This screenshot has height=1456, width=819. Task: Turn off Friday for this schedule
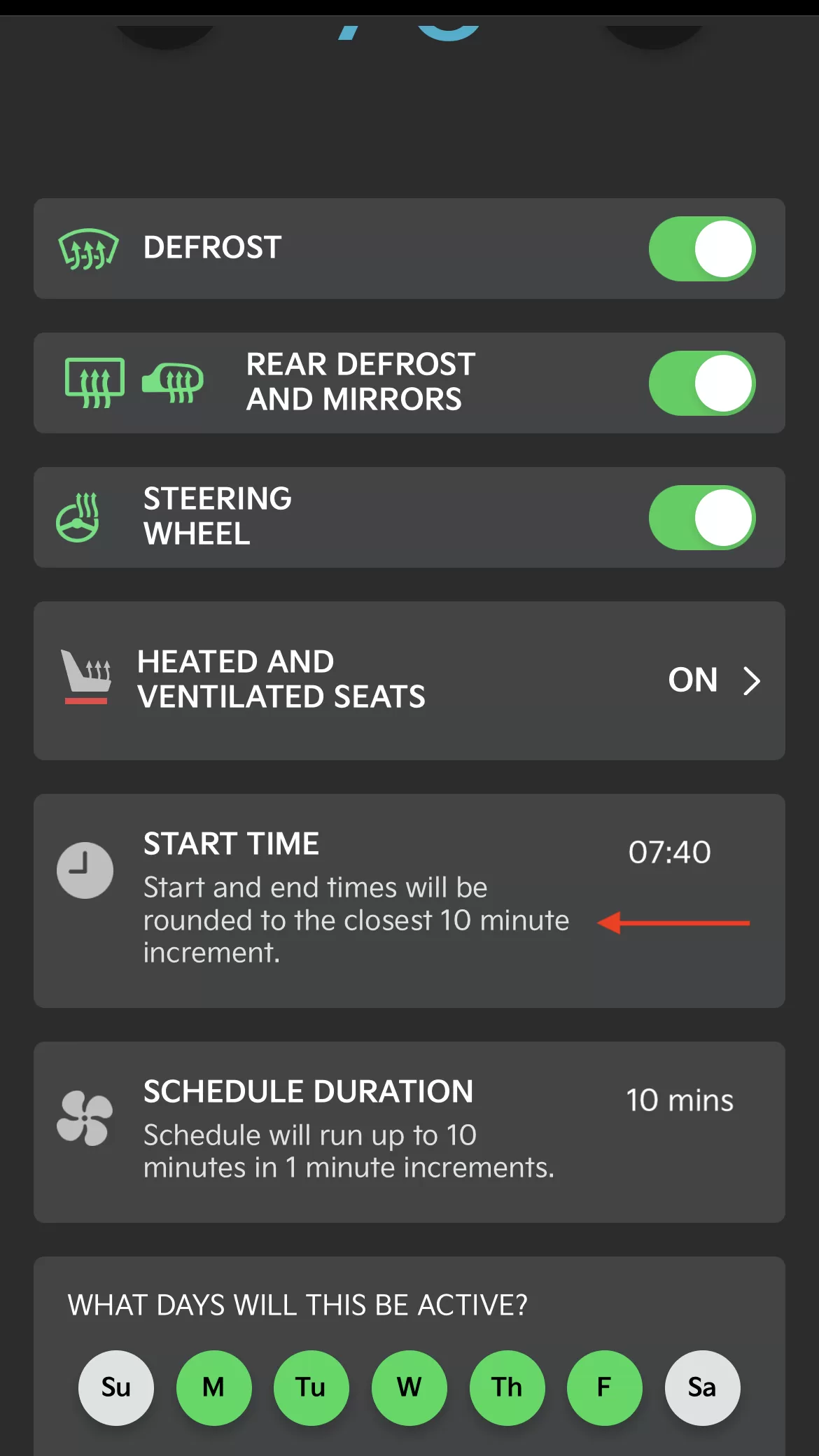604,1387
